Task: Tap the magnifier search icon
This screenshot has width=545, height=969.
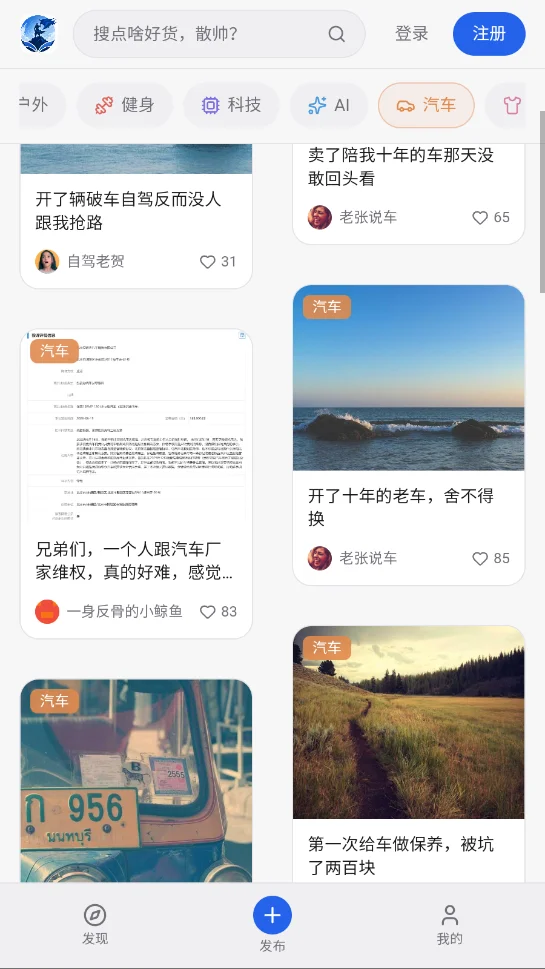Action: [336, 34]
